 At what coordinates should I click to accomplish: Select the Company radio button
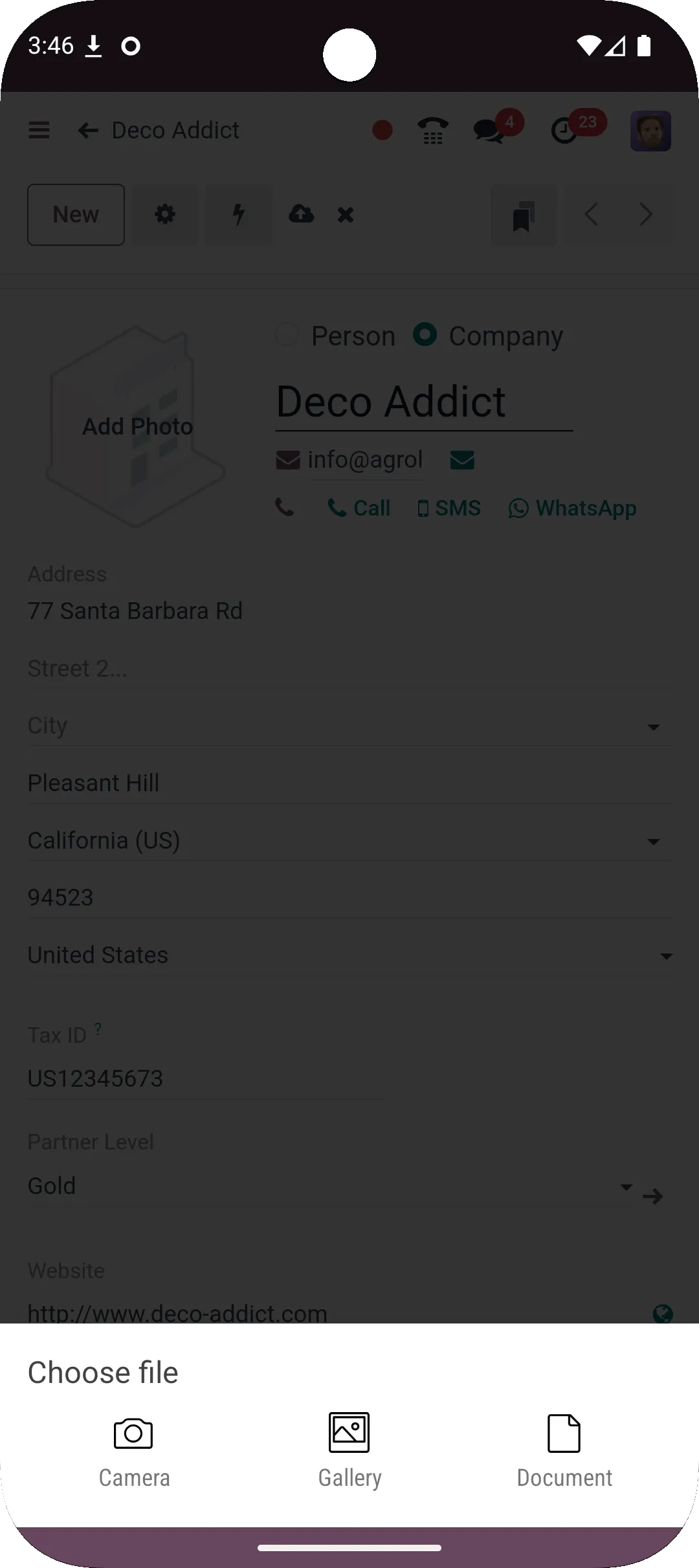click(425, 335)
